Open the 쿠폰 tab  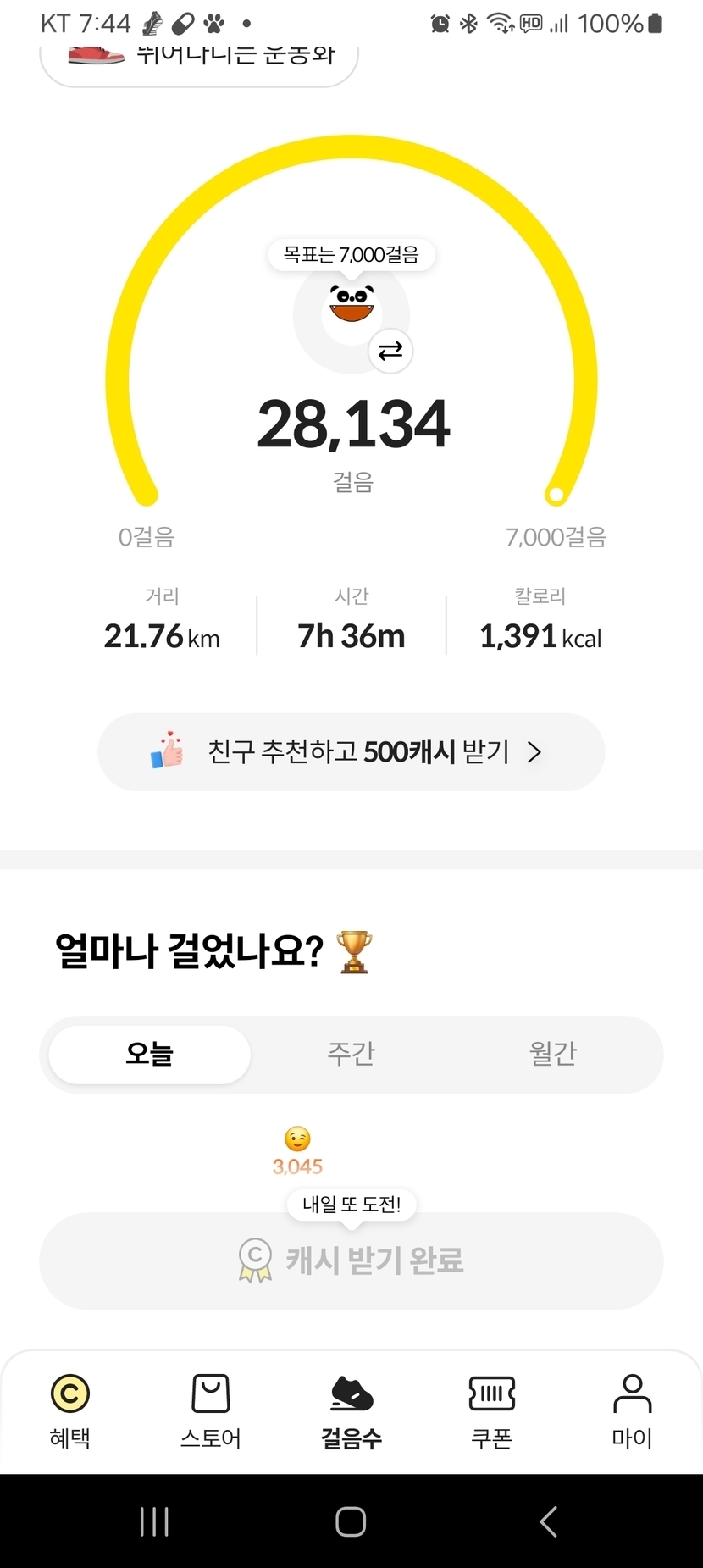492,1410
